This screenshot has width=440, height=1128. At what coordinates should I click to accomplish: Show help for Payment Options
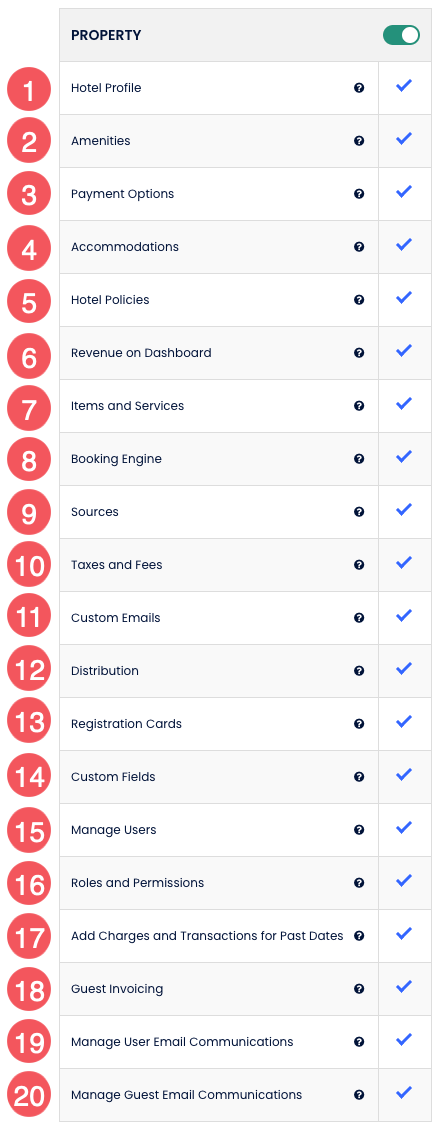click(x=359, y=194)
